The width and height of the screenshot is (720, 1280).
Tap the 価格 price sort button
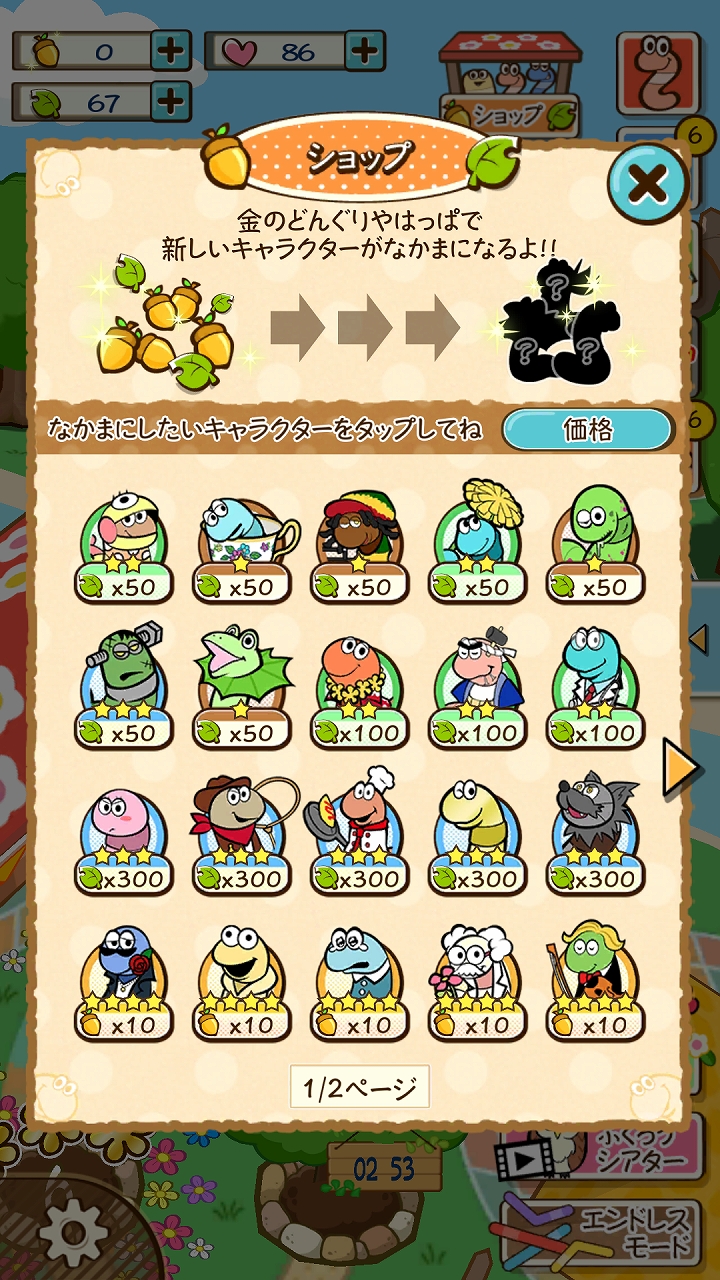click(x=588, y=430)
